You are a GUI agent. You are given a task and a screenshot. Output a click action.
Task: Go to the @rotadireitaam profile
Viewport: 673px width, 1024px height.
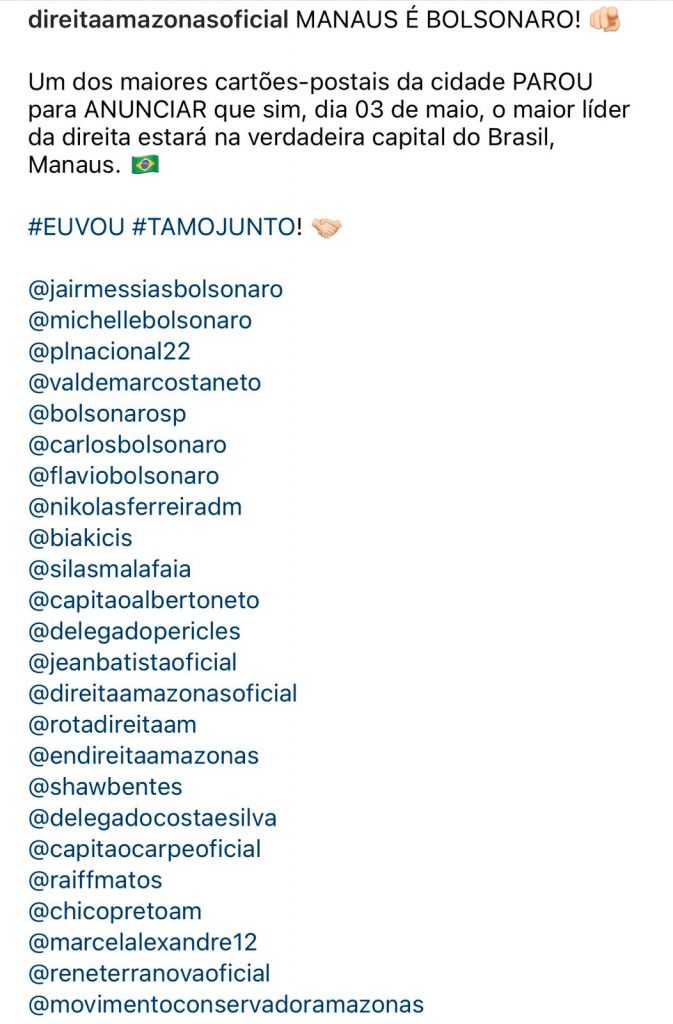pyautogui.click(x=113, y=724)
